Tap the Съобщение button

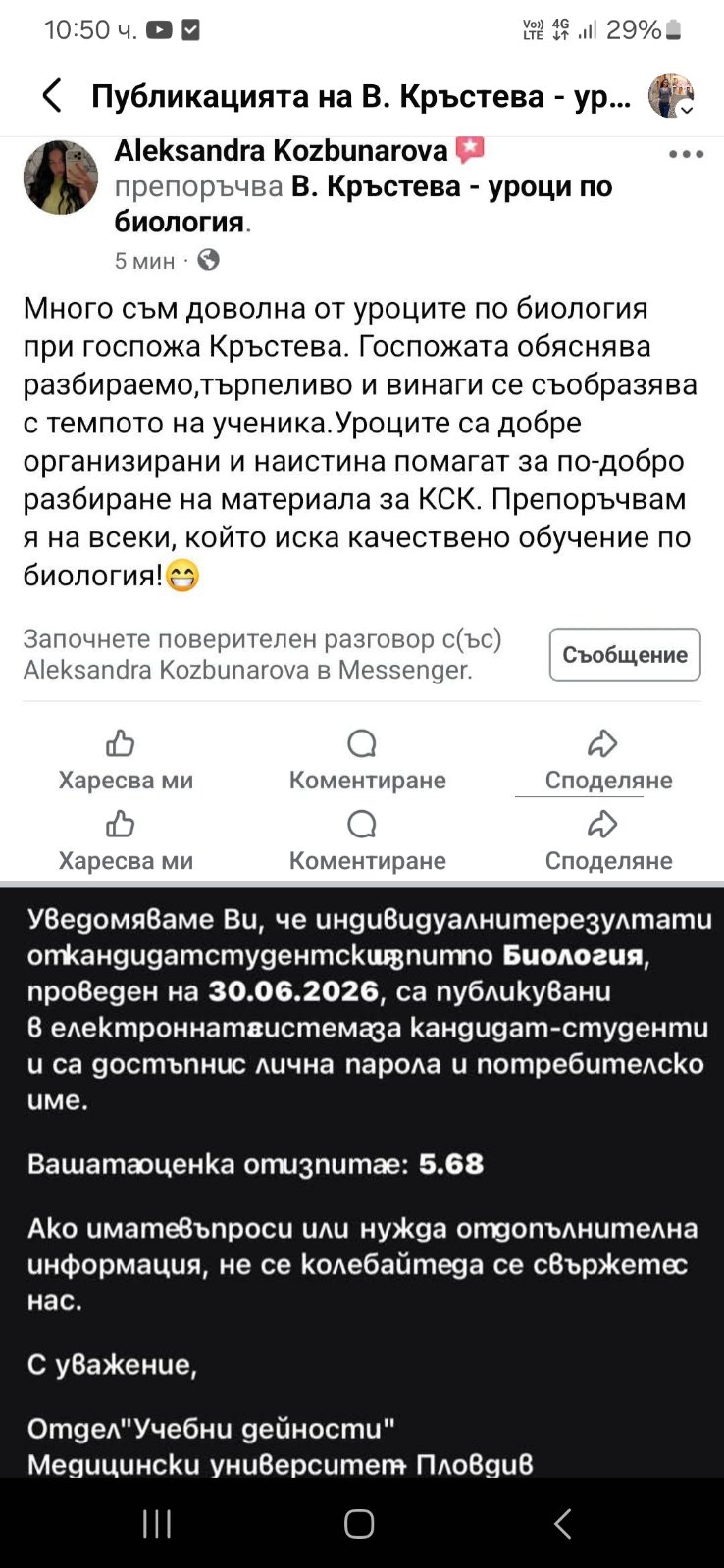click(625, 654)
